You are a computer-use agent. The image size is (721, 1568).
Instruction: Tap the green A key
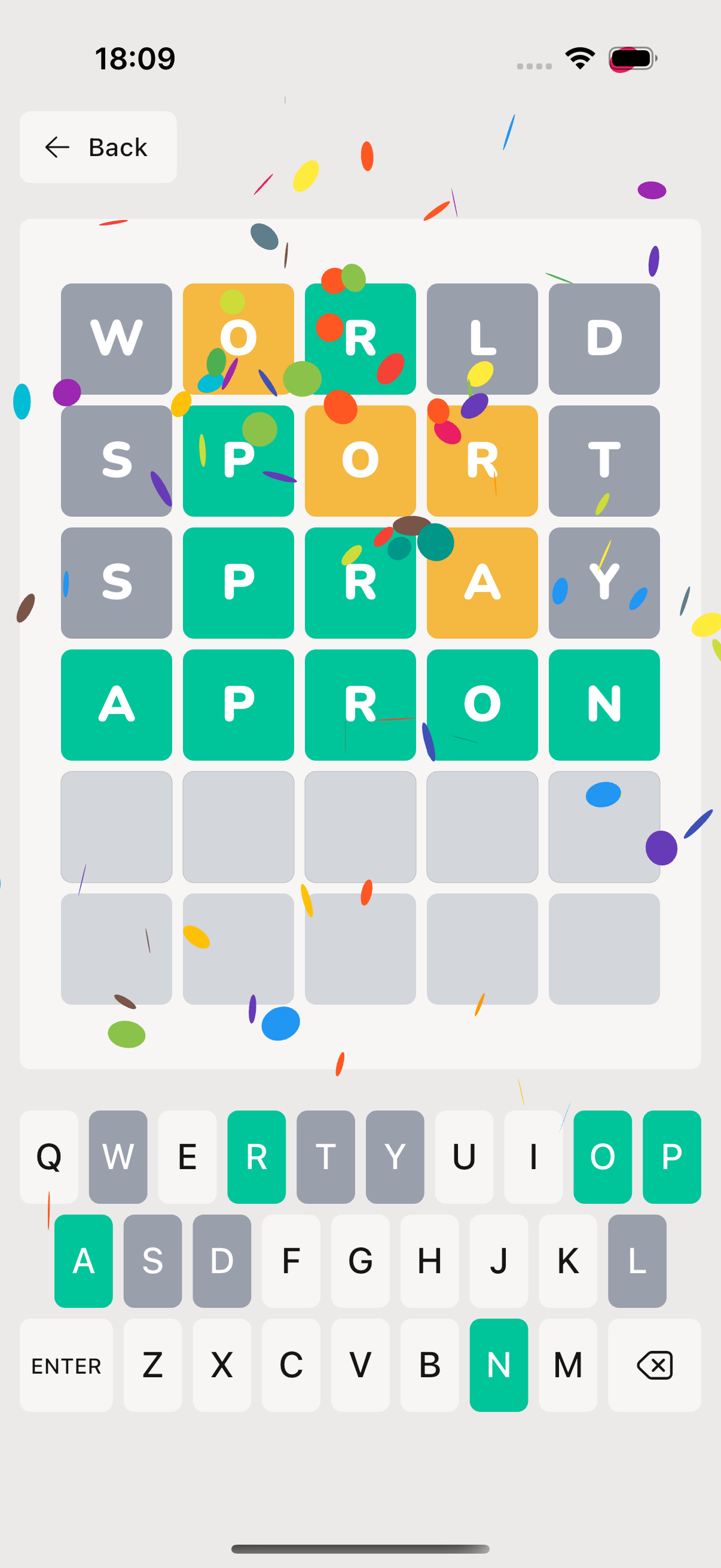83,1261
